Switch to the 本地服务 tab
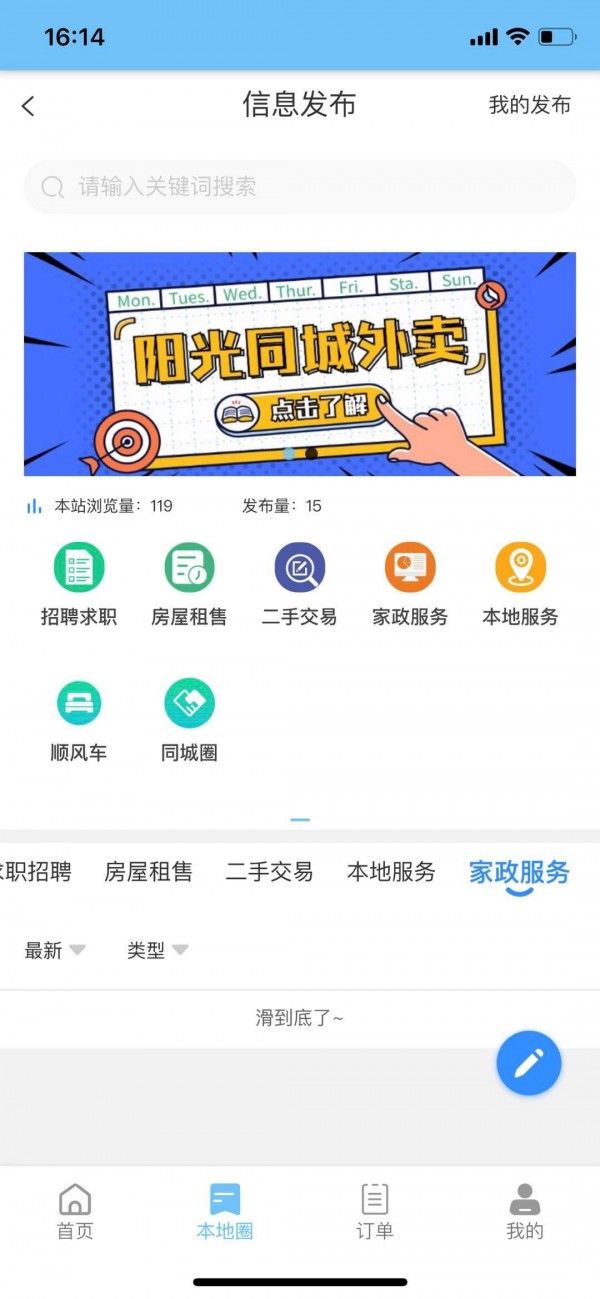 pos(391,872)
